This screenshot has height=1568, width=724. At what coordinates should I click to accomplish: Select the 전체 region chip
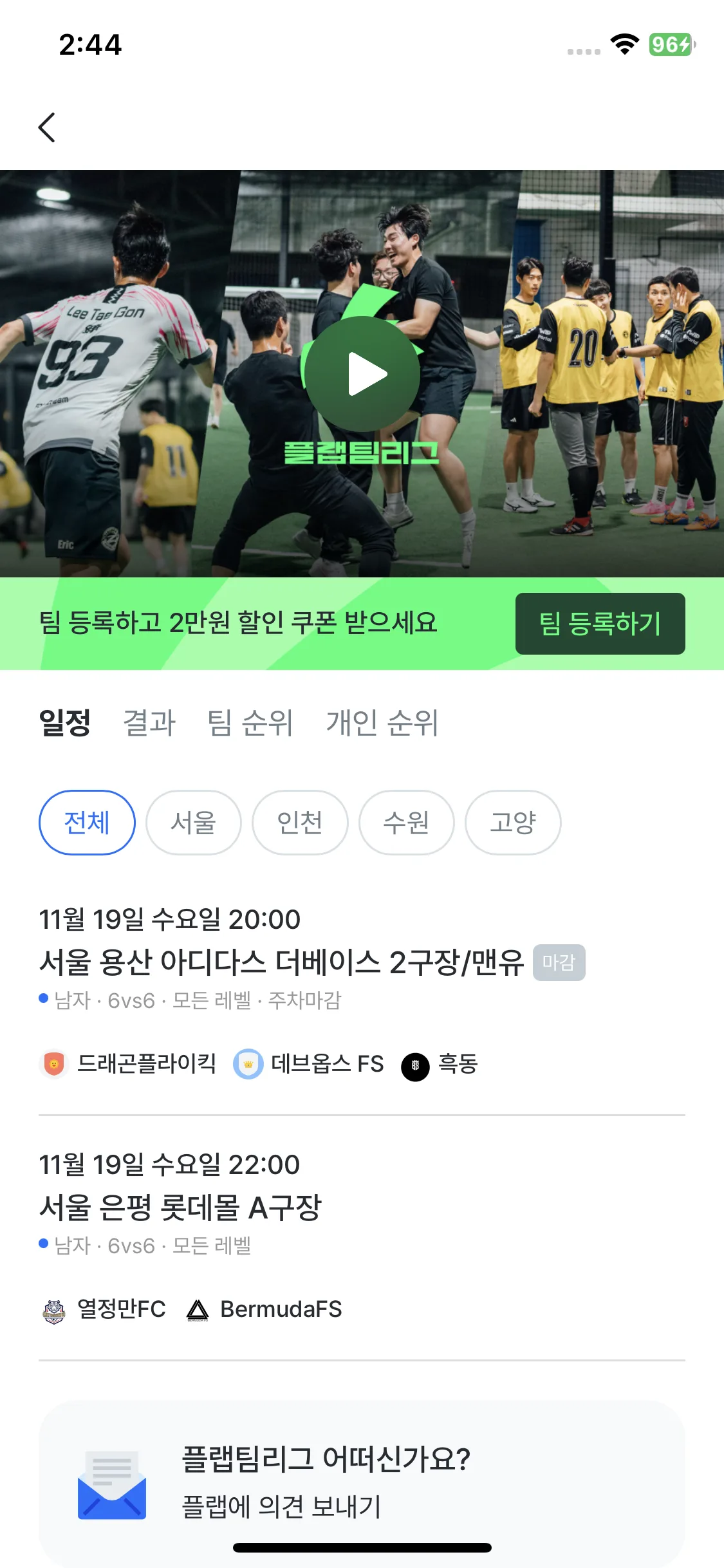87,823
